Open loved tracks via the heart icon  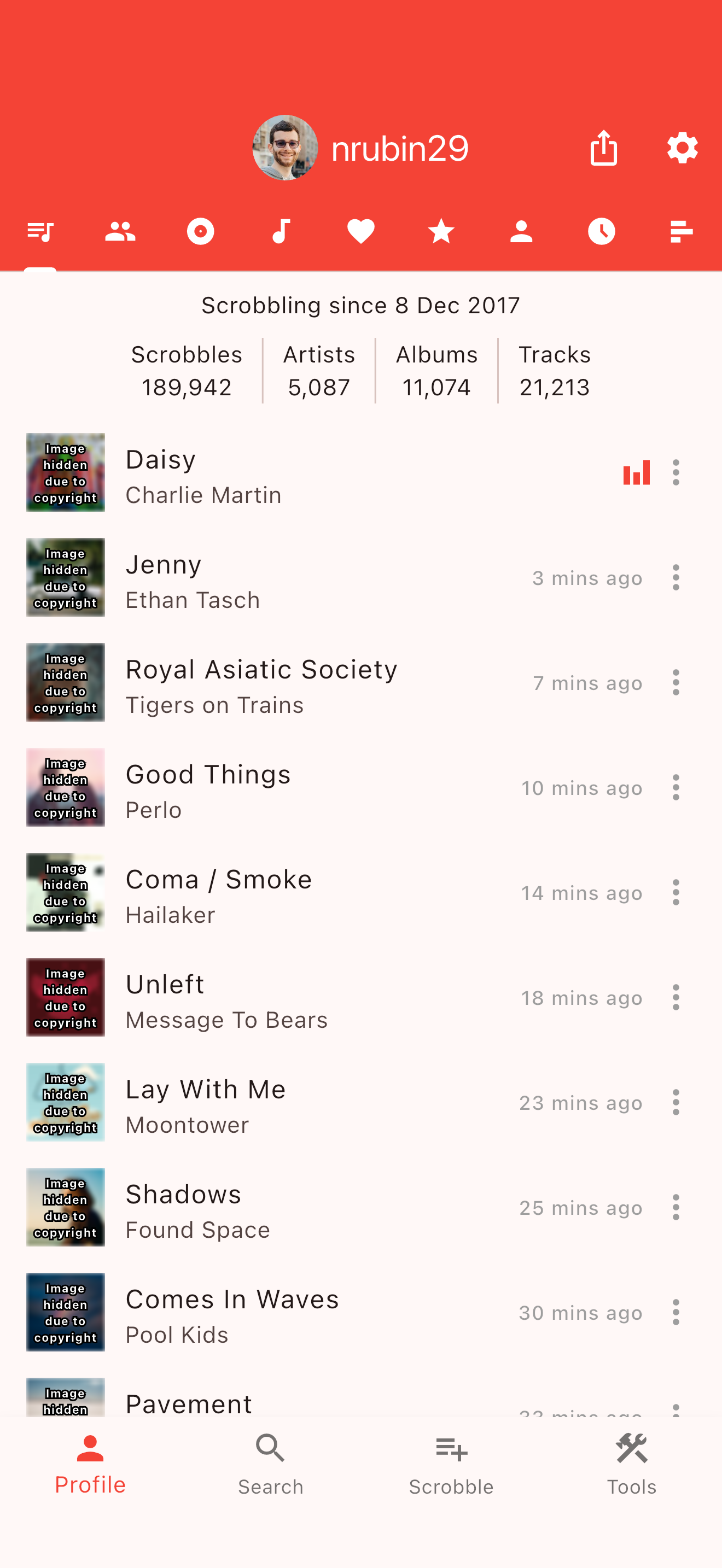[x=361, y=231]
